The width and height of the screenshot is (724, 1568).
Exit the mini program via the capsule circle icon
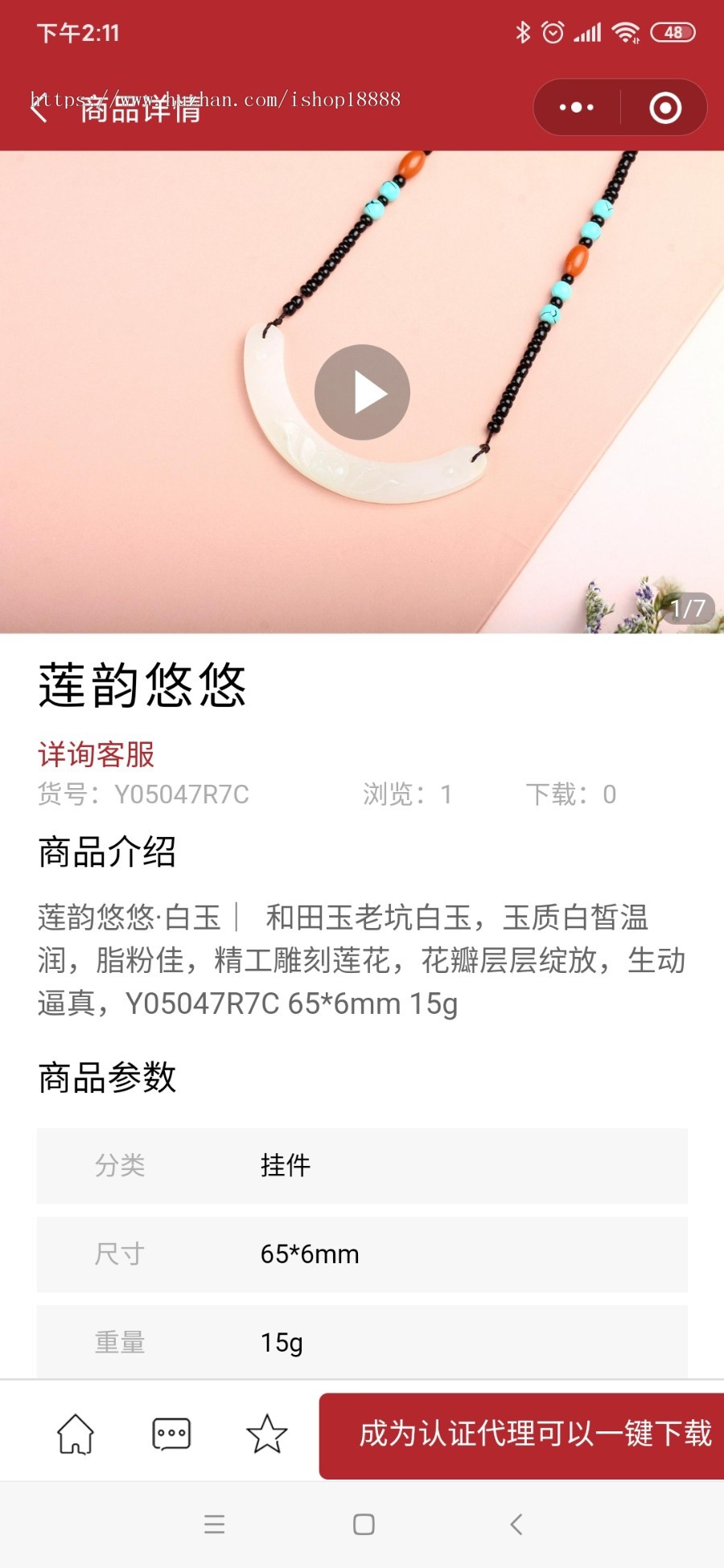(665, 107)
